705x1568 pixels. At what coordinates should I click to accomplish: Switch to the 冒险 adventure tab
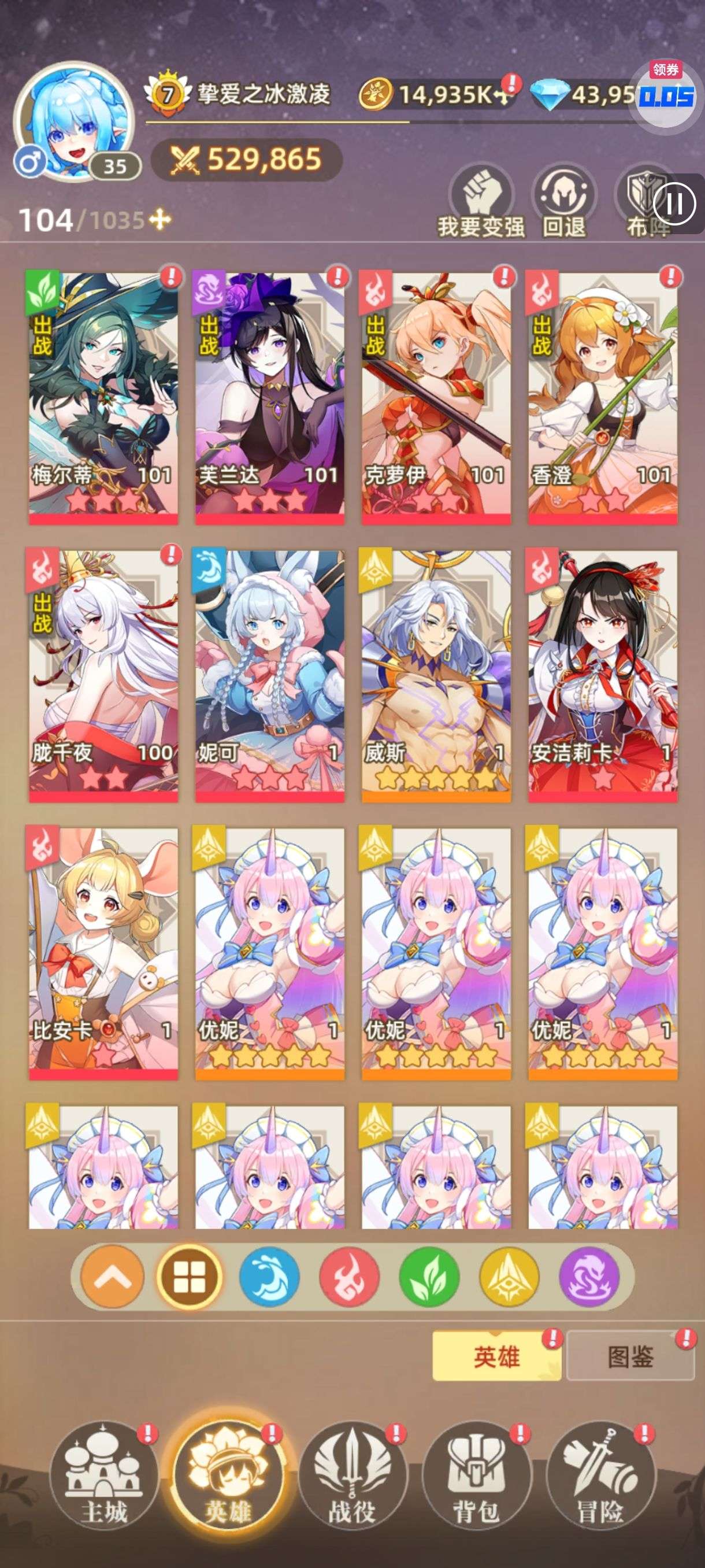tap(600, 1475)
